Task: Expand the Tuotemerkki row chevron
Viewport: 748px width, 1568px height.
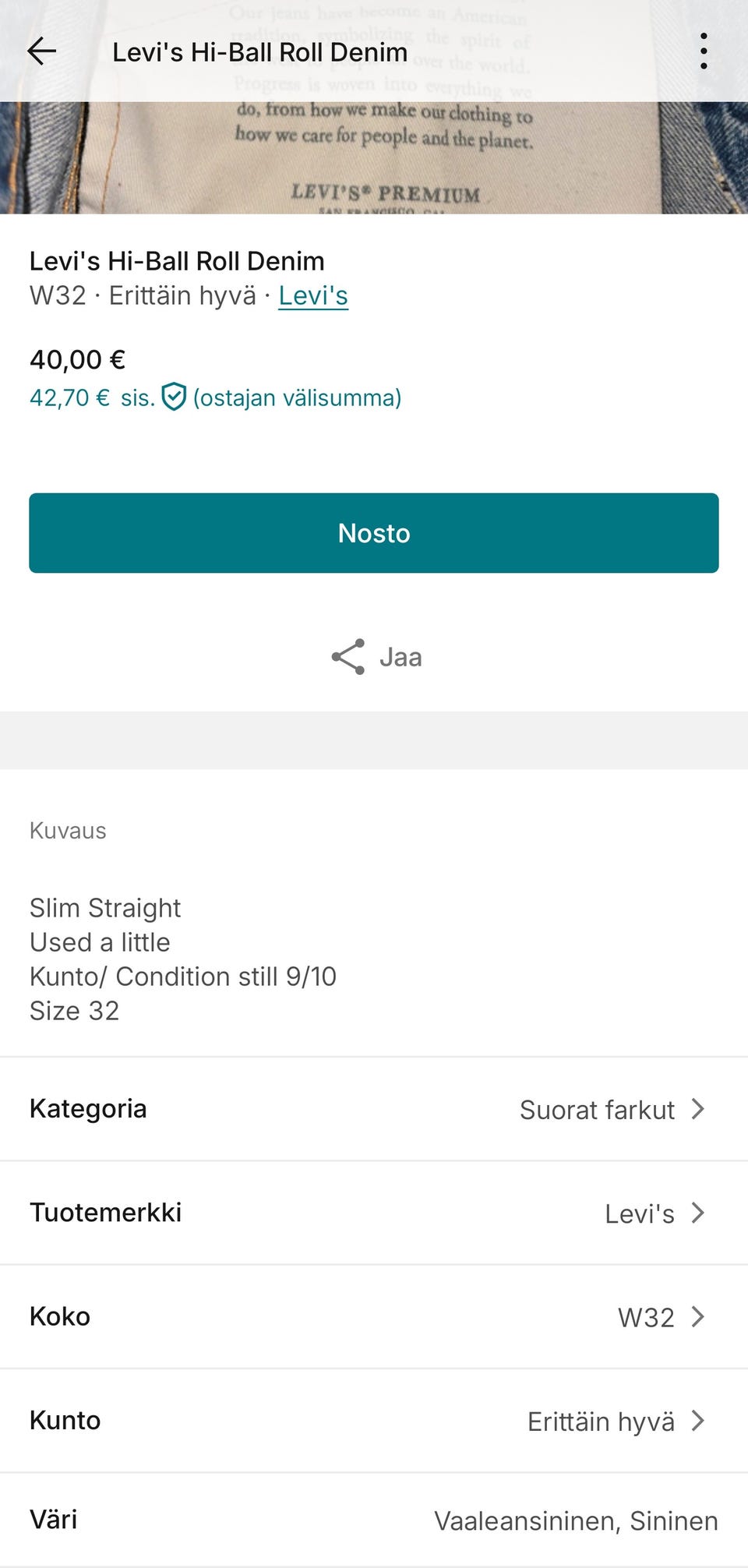Action: (700, 1213)
